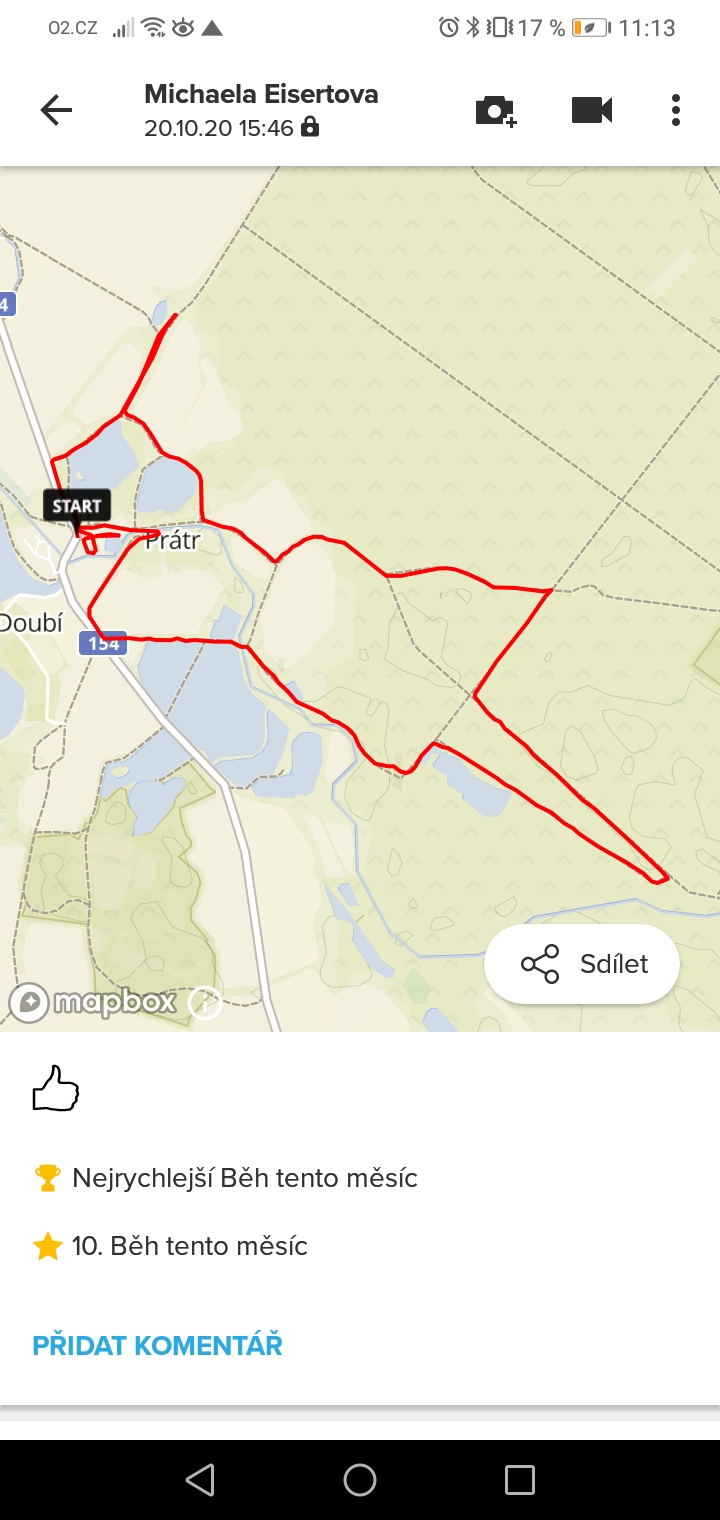This screenshot has width=720, height=1520.
Task: Open the Mapbox info icon
Action: coord(205,1002)
